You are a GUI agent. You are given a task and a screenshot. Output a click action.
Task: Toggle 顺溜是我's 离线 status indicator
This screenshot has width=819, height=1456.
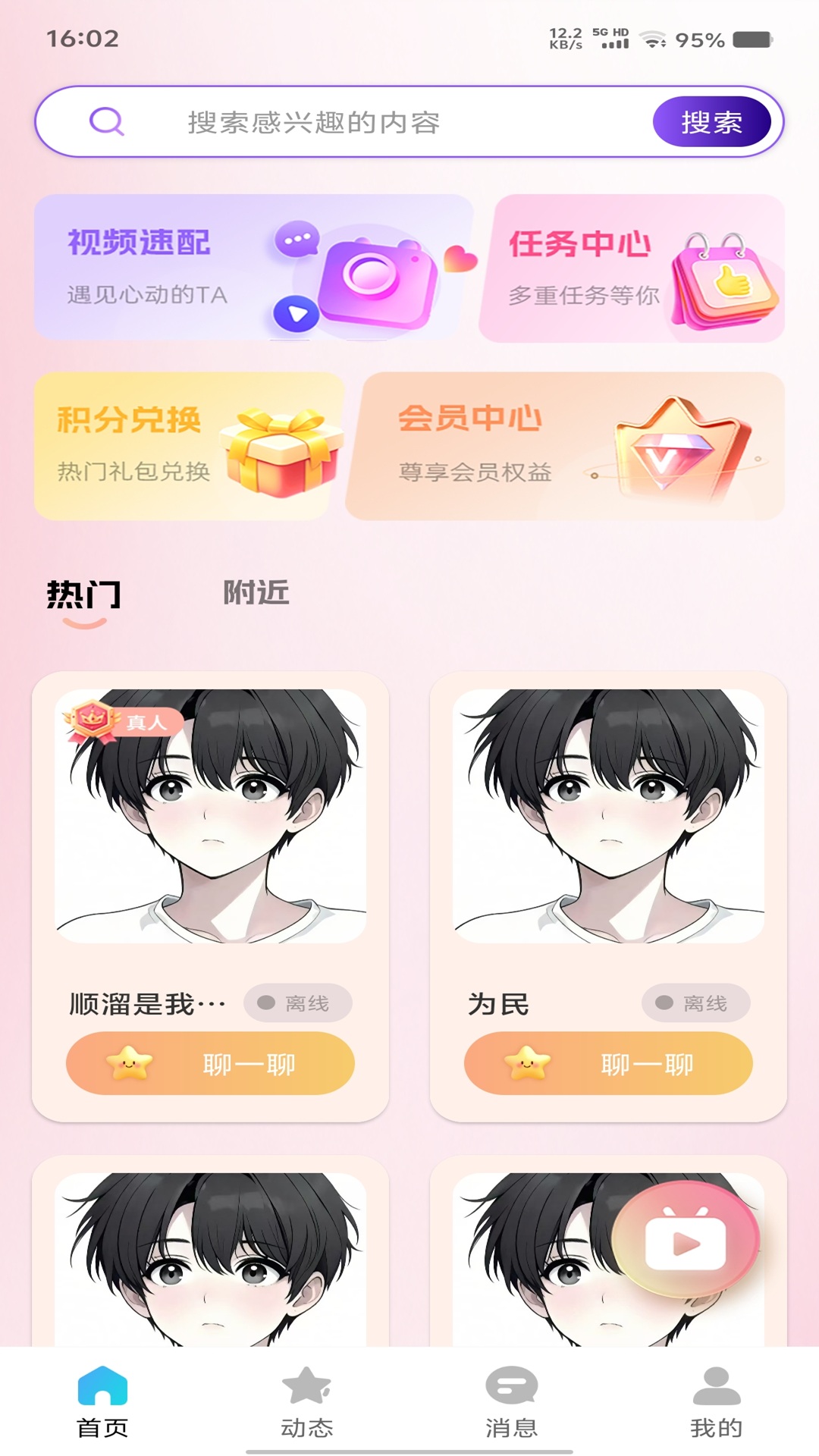tap(298, 1002)
